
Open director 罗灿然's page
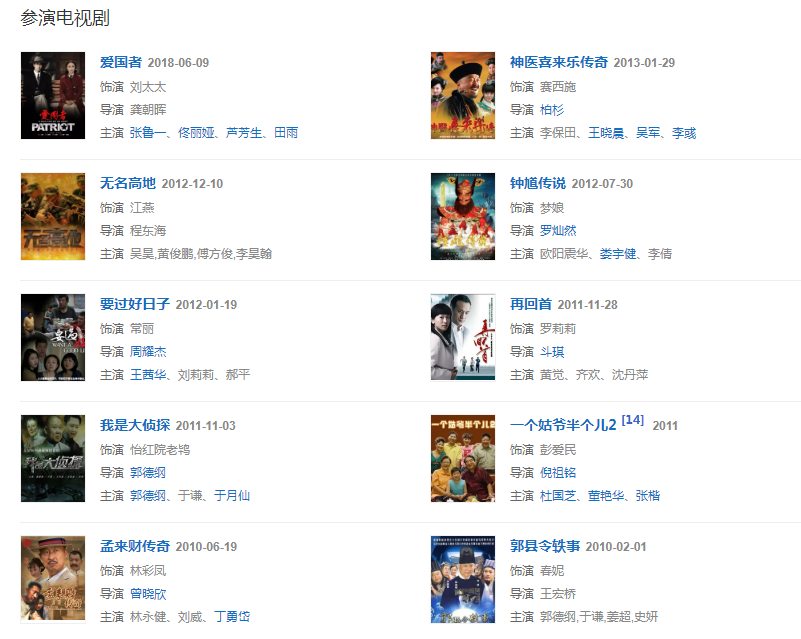(x=558, y=230)
